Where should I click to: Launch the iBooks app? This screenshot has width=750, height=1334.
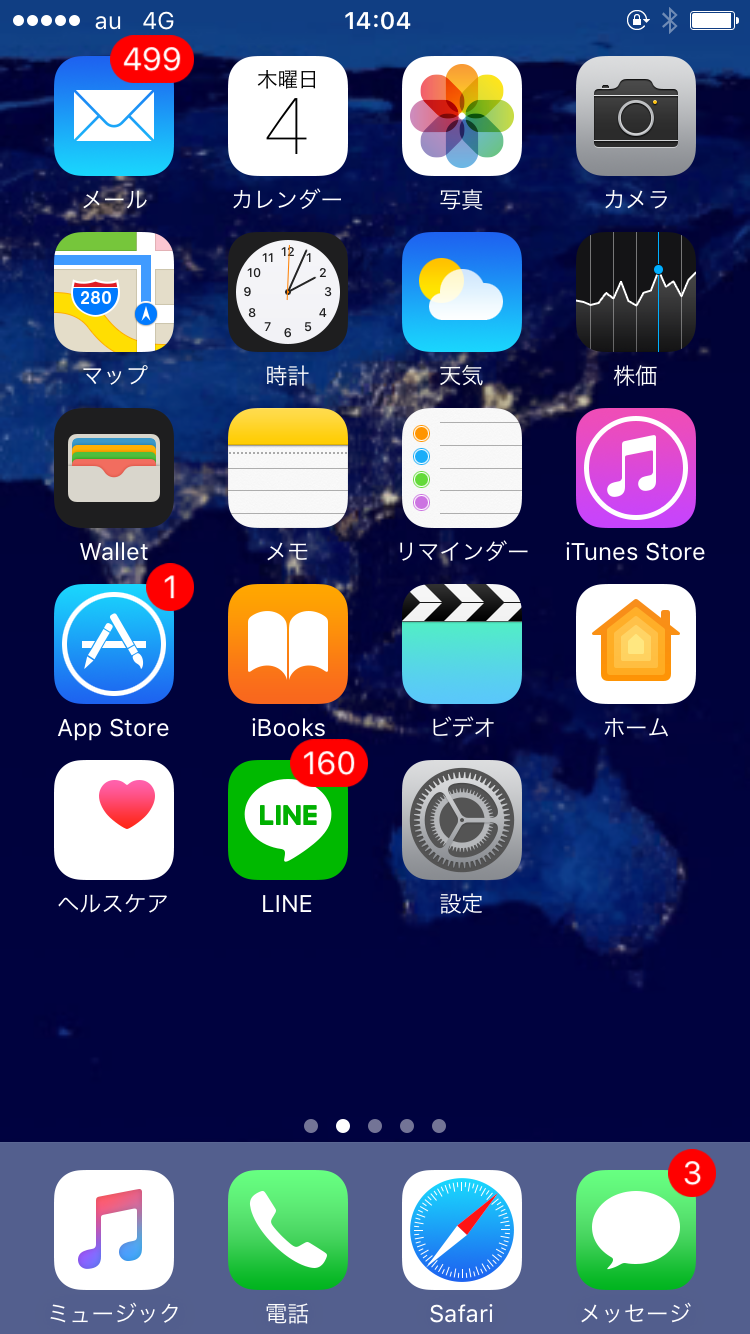coord(288,644)
